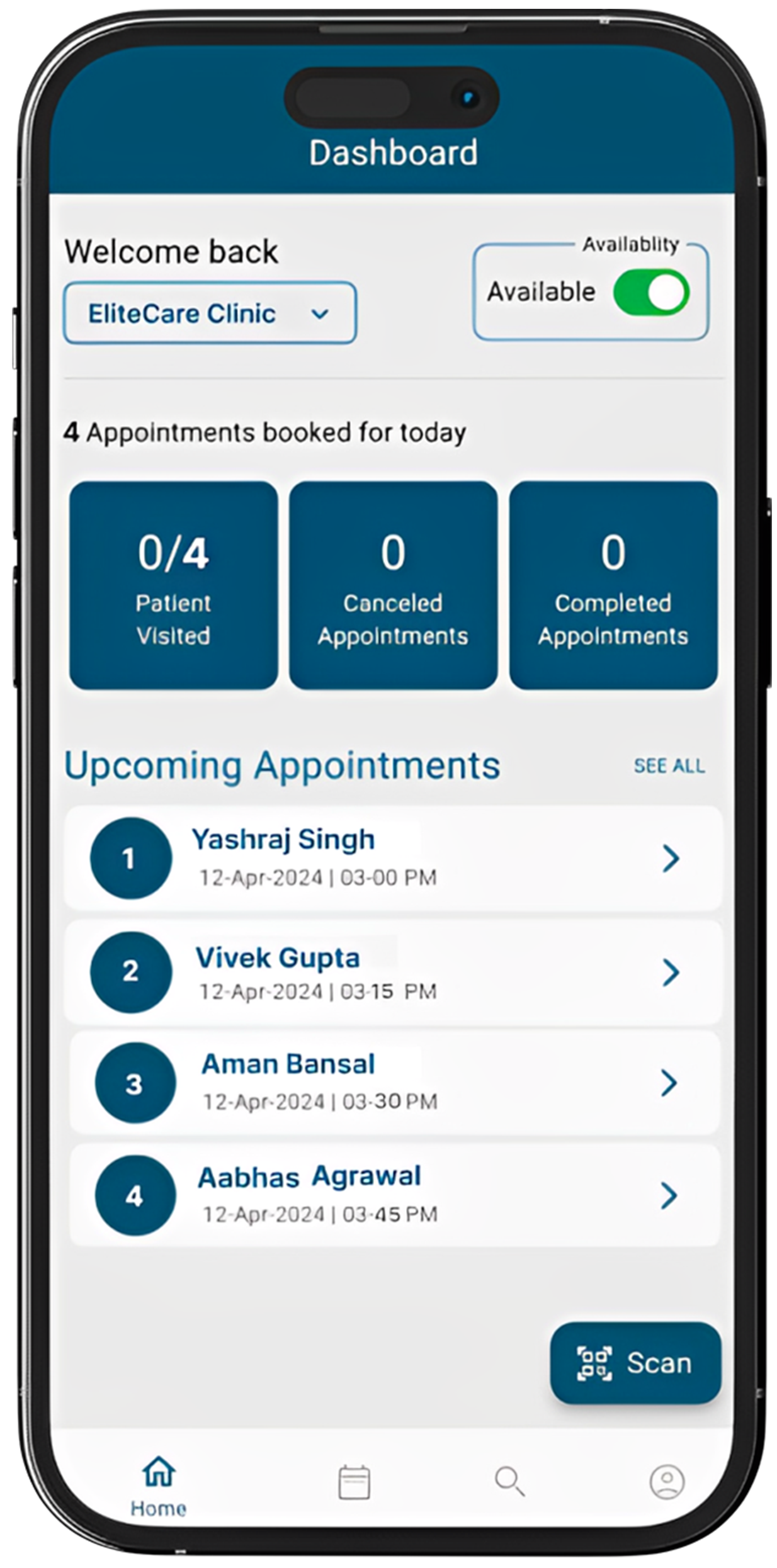
Task: Open Aman Bansal's appointment
Action: point(393,1083)
